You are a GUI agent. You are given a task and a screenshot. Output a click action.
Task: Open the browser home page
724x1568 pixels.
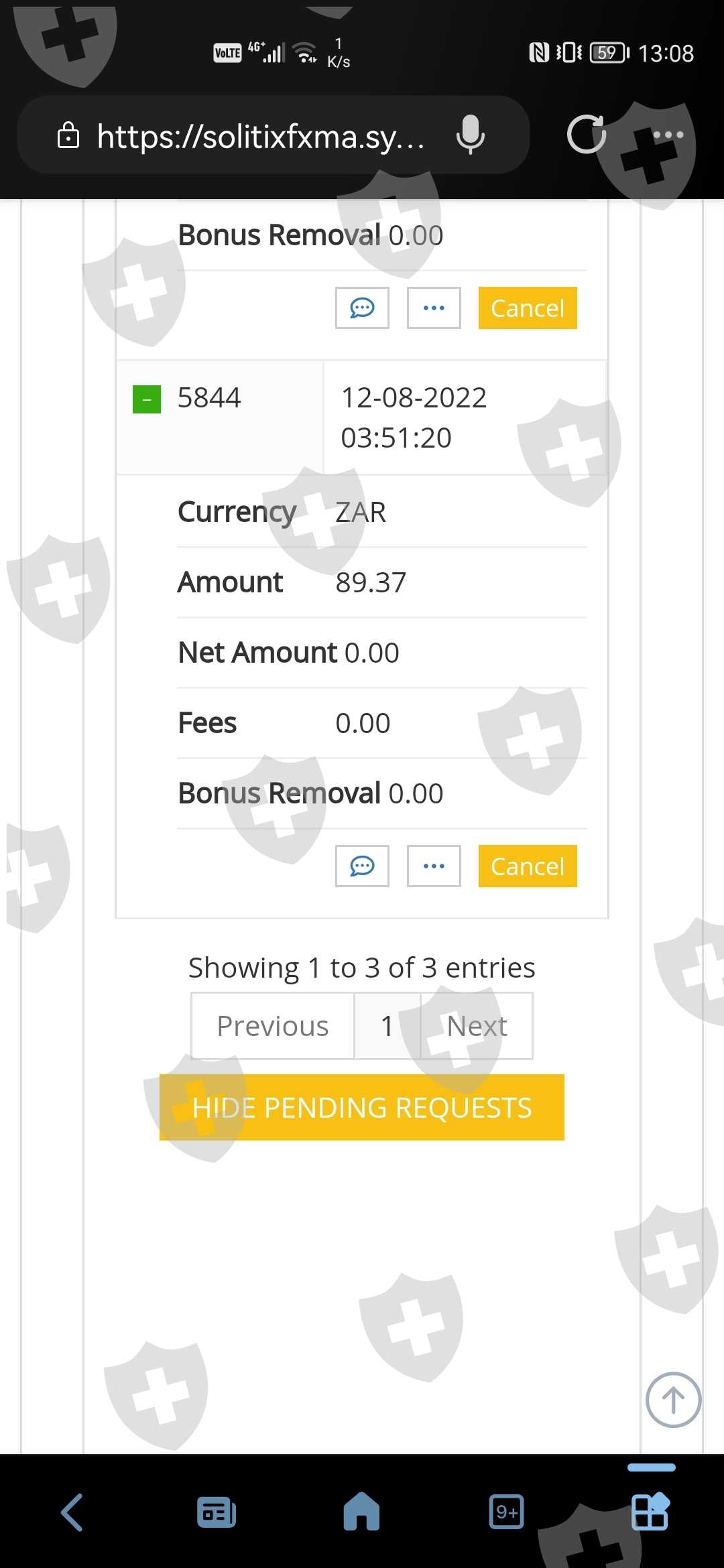pyautogui.click(x=361, y=1512)
